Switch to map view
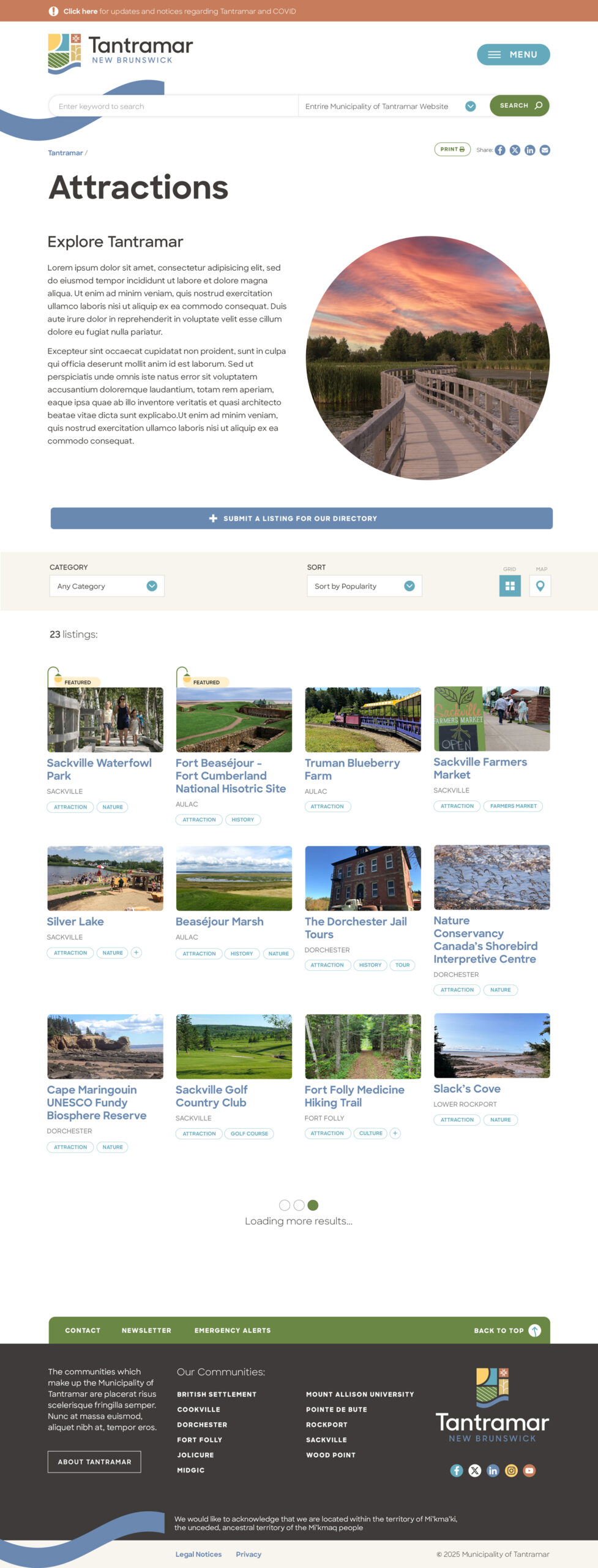Viewport: 598px width, 1568px height. point(540,586)
